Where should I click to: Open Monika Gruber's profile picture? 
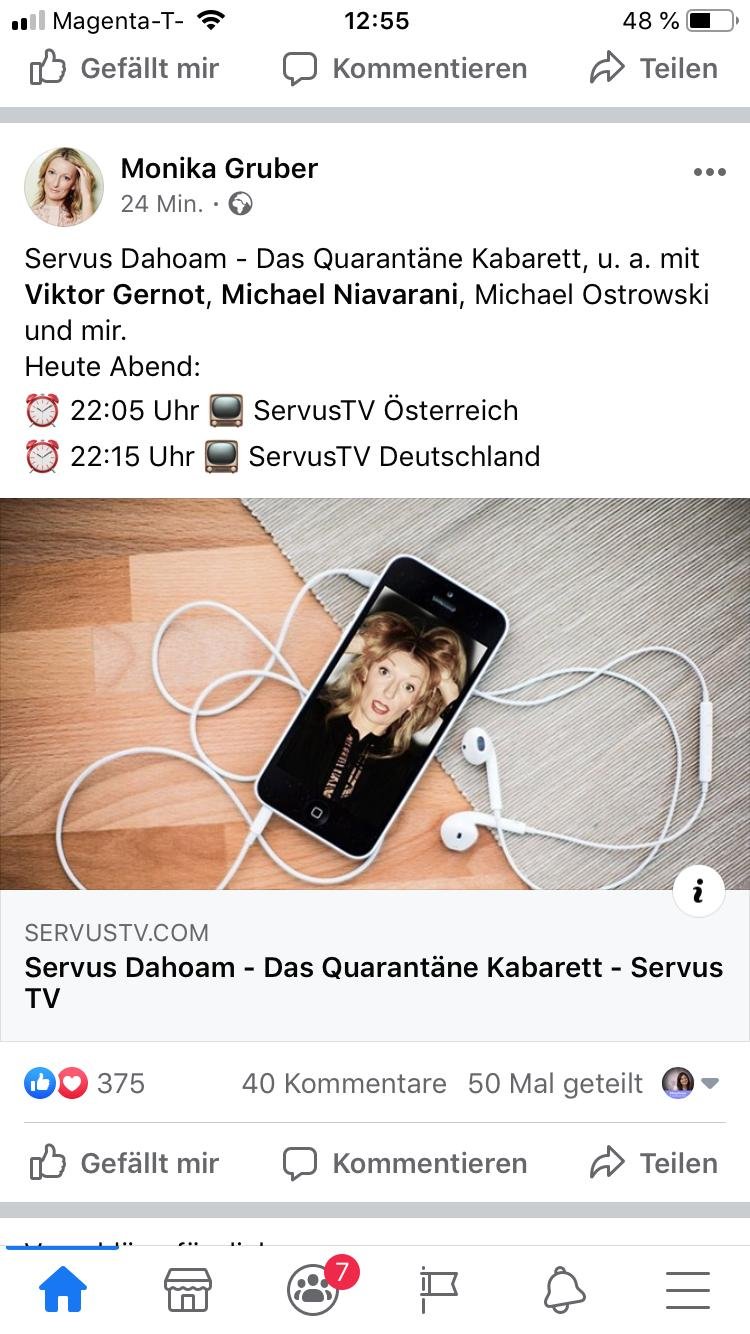click(x=64, y=187)
